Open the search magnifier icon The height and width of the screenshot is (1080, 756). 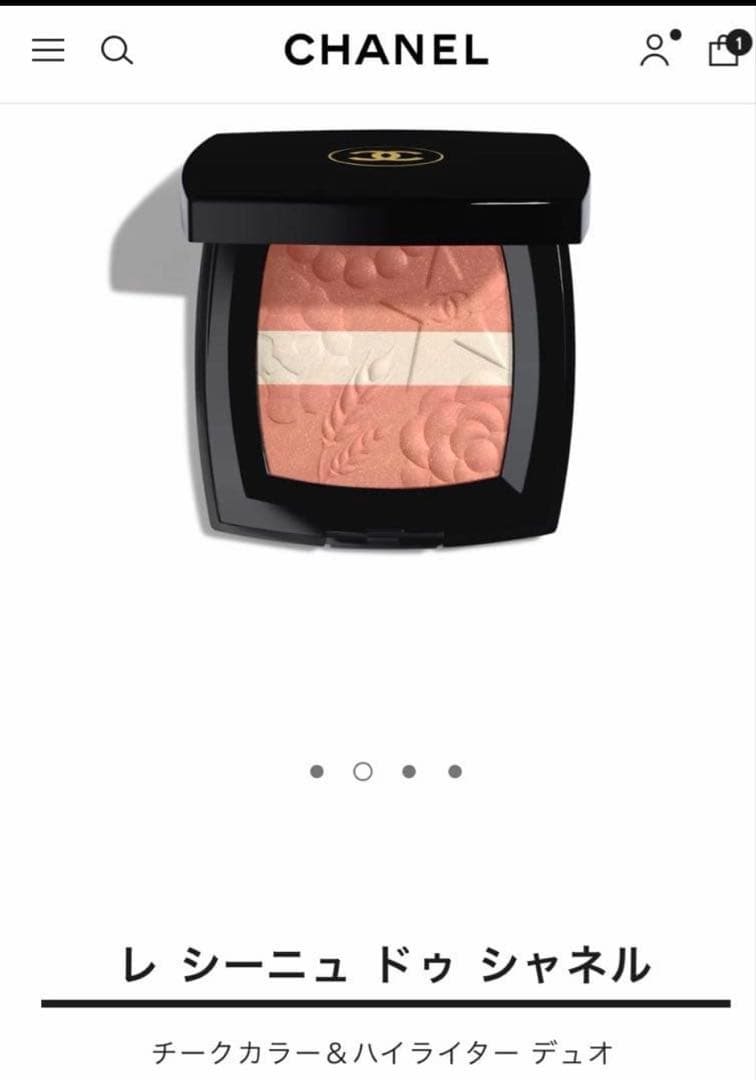(117, 50)
